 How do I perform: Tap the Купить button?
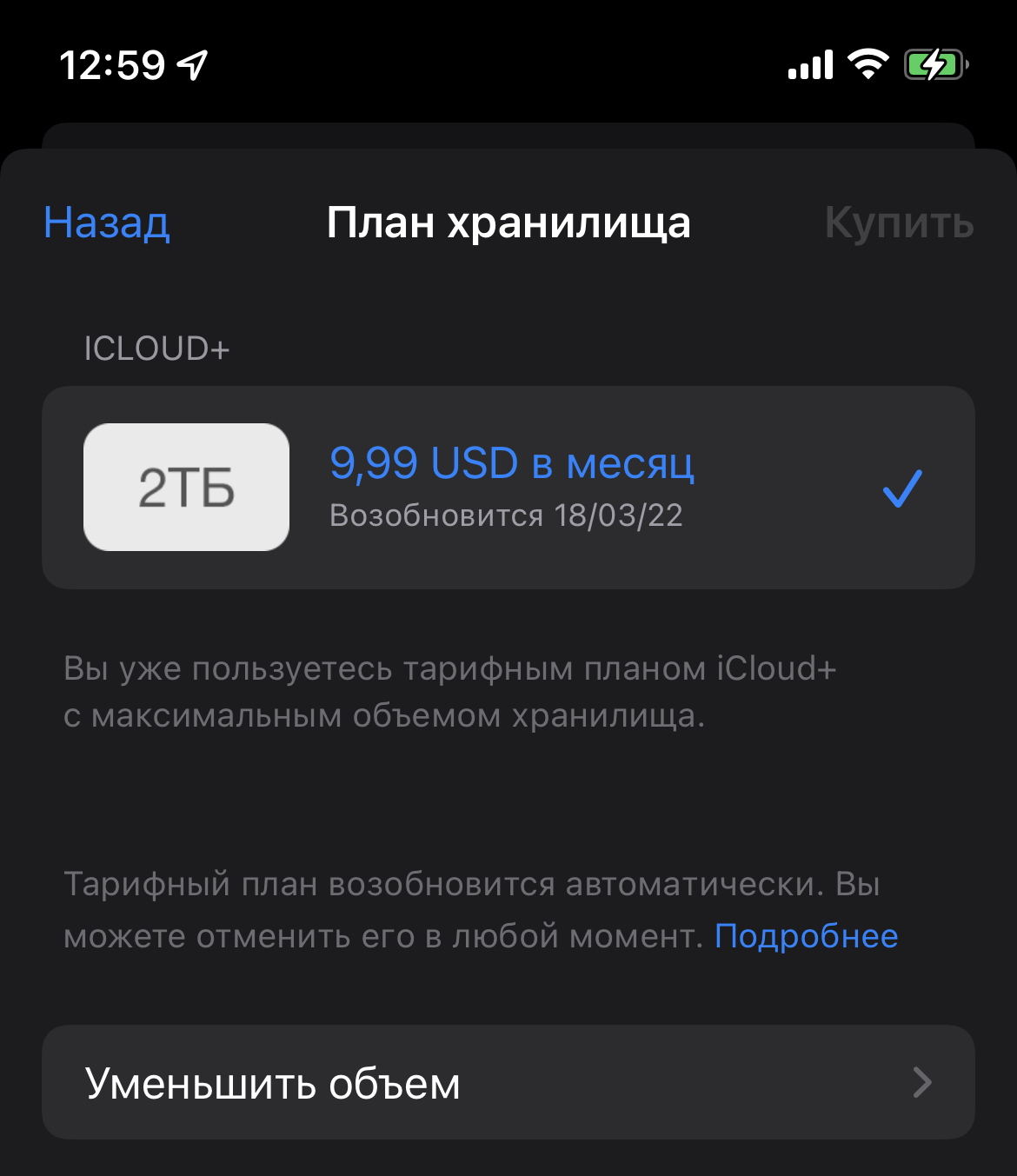coord(898,223)
